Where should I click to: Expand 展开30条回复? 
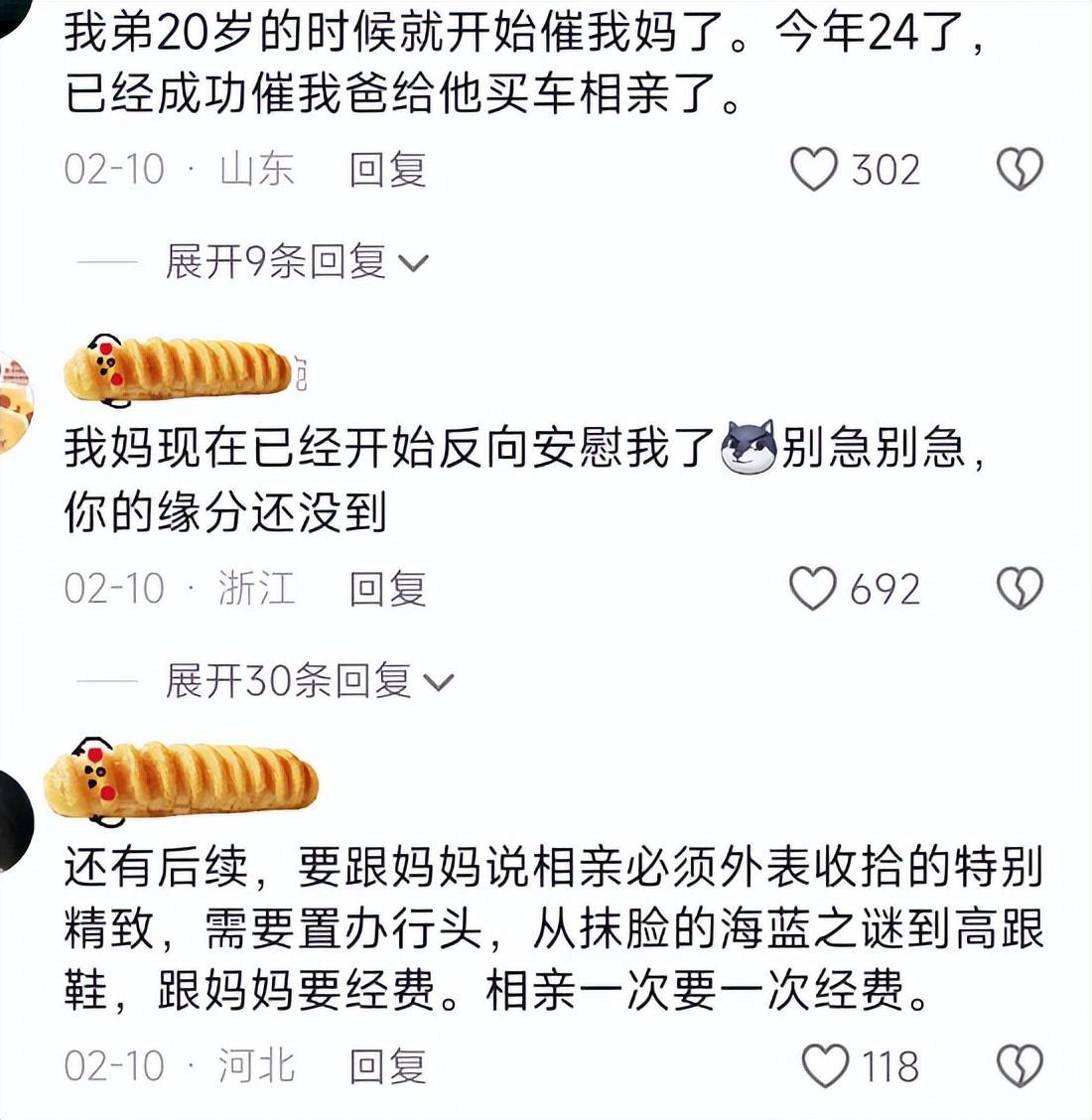[x=309, y=681]
